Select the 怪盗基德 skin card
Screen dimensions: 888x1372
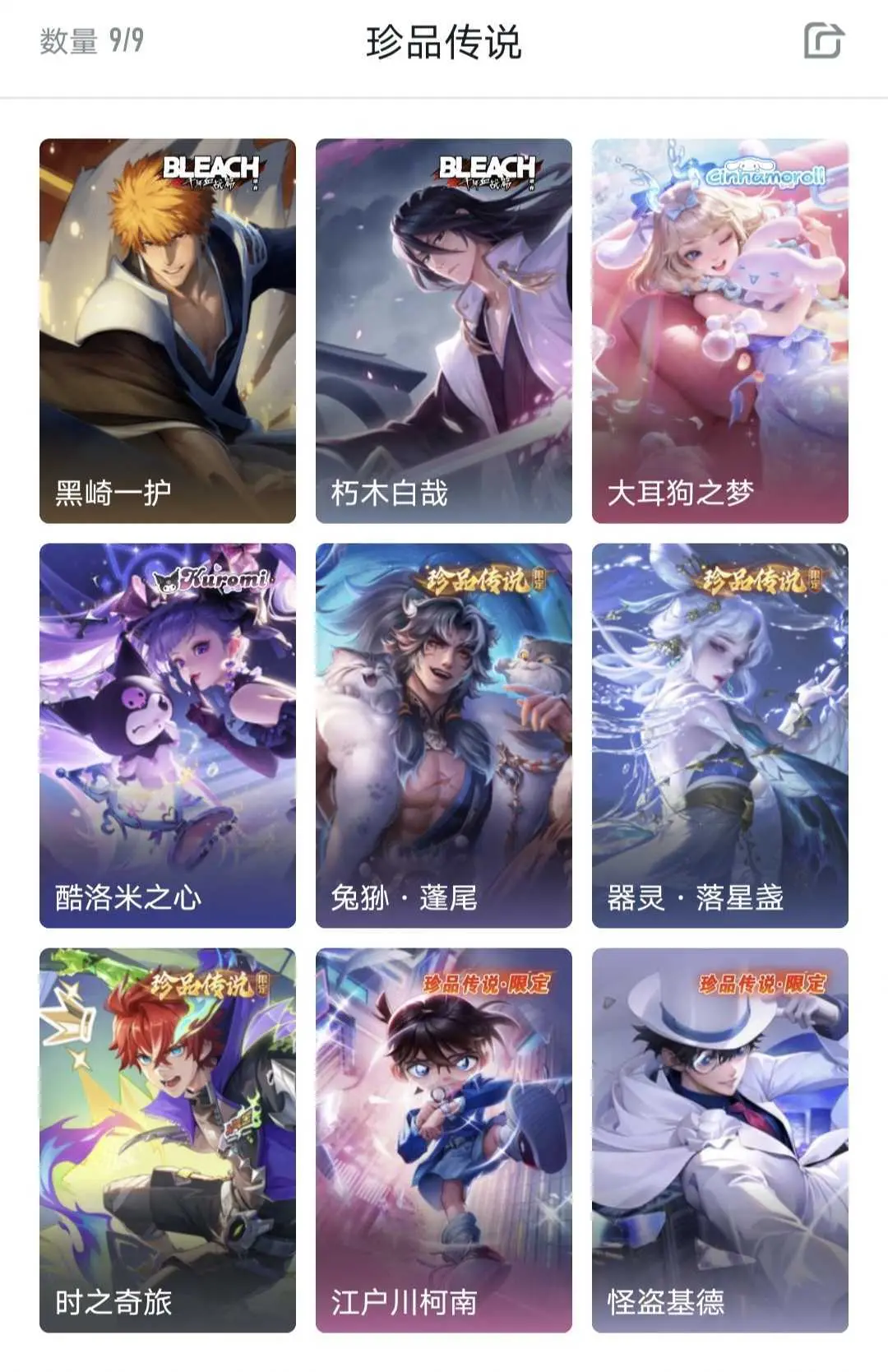(x=720, y=1140)
